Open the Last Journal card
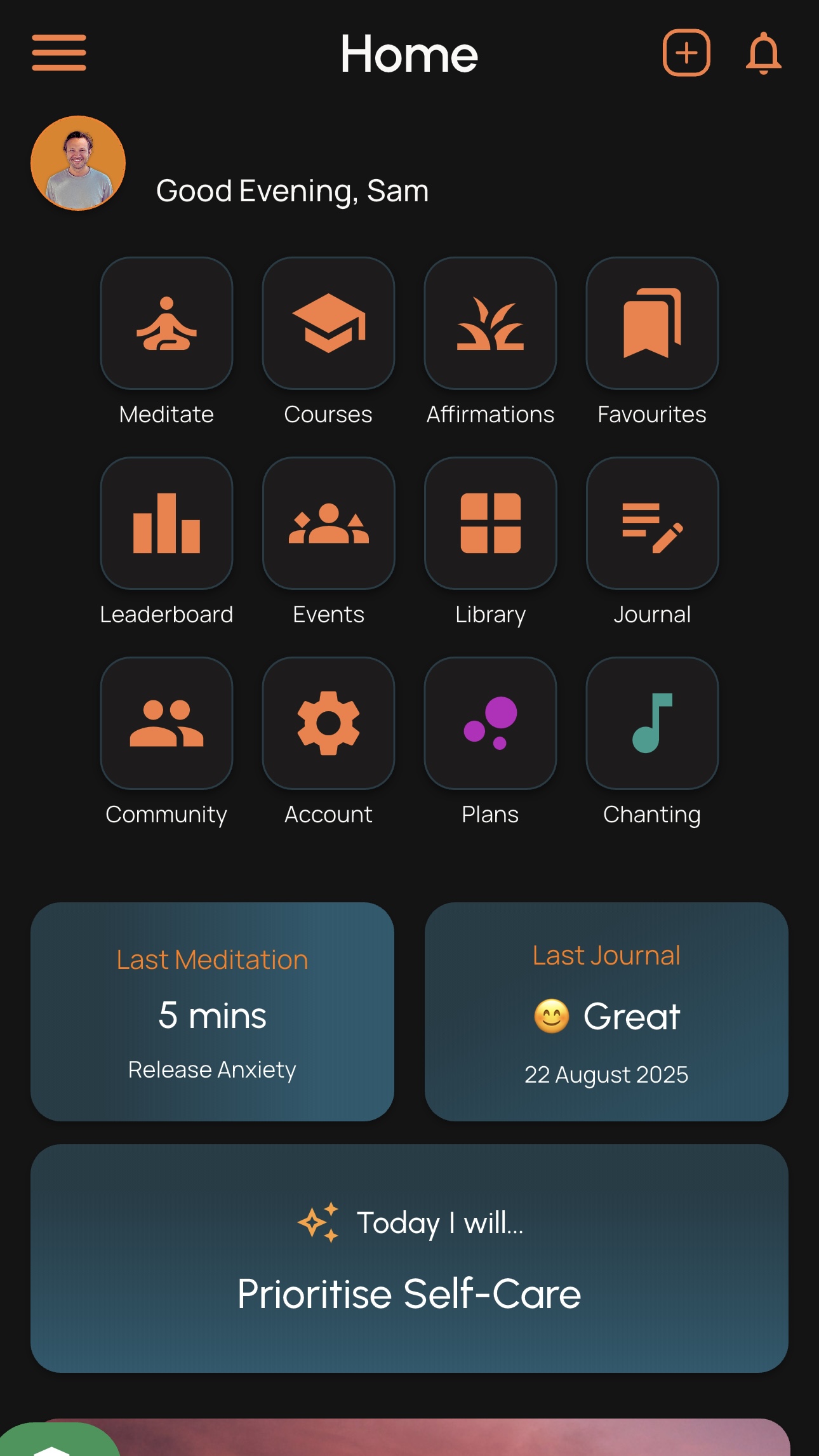This screenshot has width=819, height=1456. [606, 1012]
